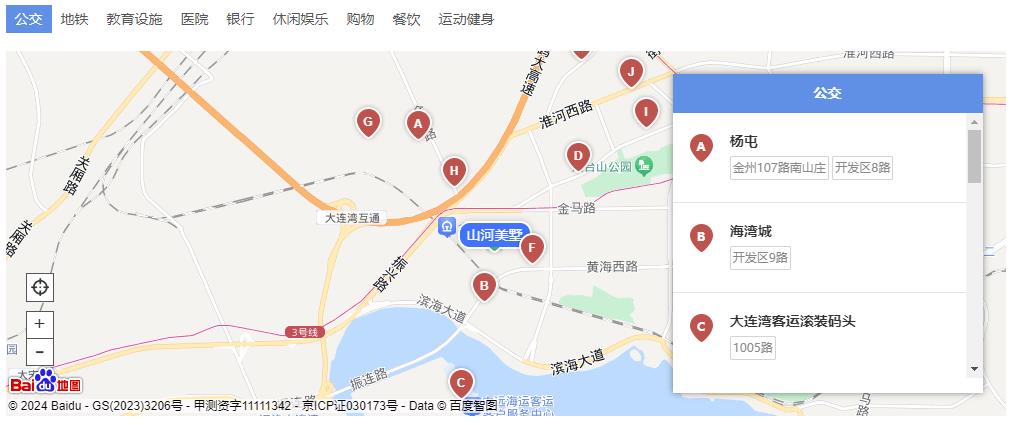Tap the locate-me crosshair button
Screen dimensions: 1014x425
pos(39,288)
